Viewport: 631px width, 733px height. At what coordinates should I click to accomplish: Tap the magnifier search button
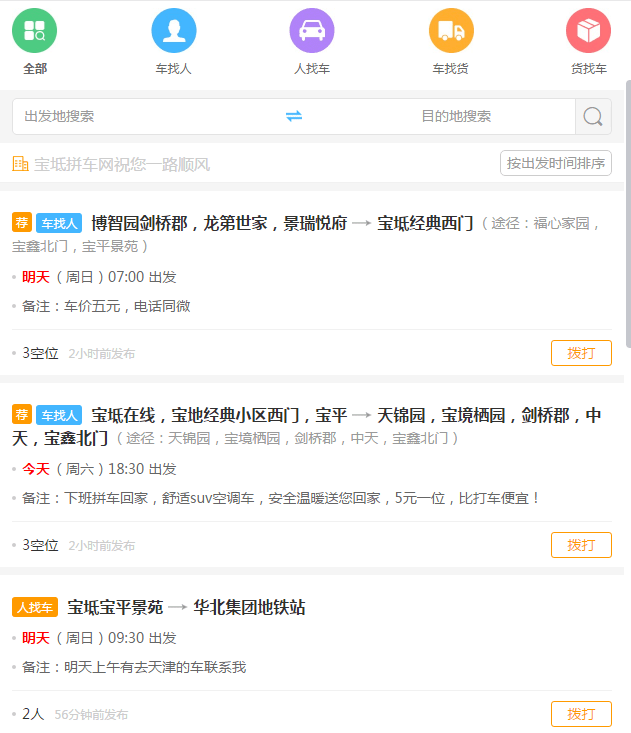pos(593,117)
